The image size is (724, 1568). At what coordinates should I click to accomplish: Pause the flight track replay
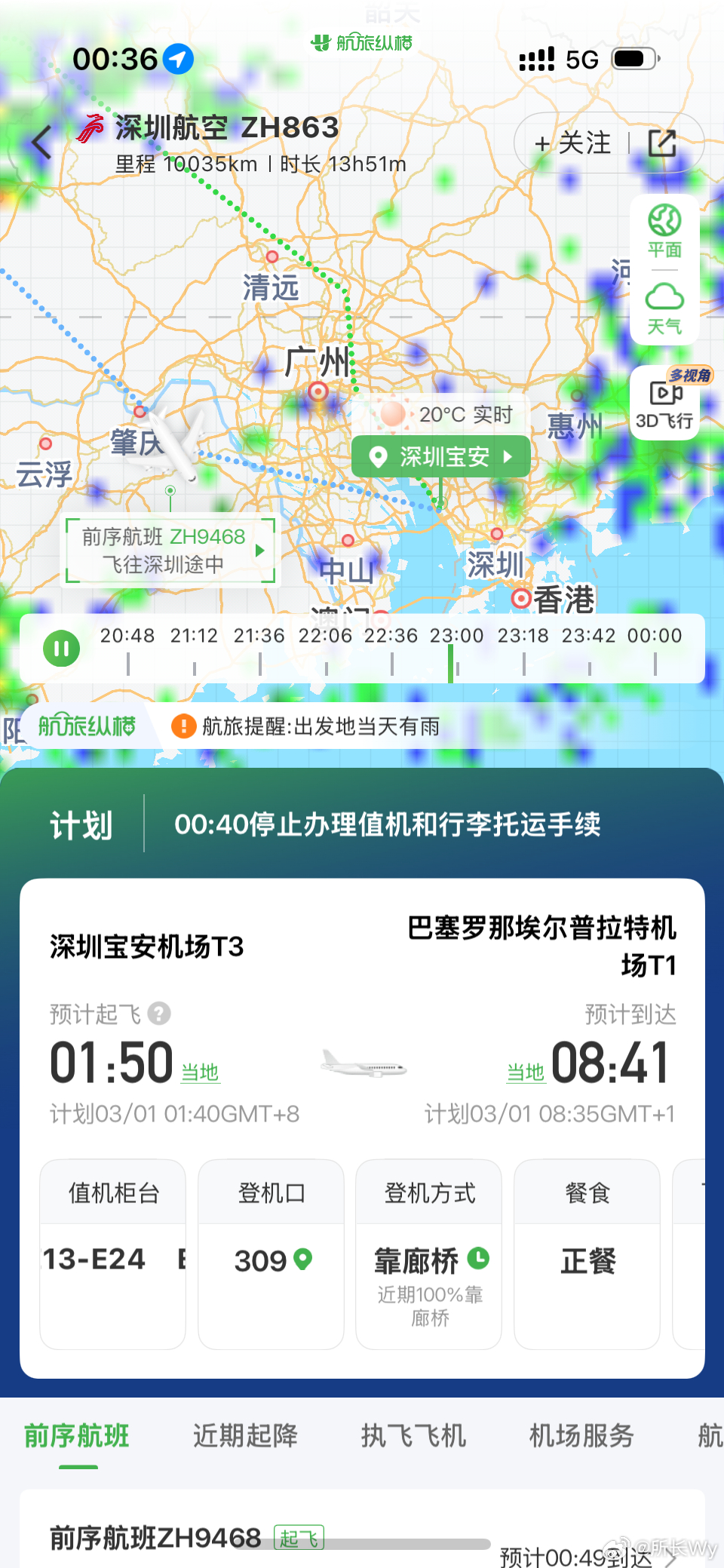(x=61, y=648)
